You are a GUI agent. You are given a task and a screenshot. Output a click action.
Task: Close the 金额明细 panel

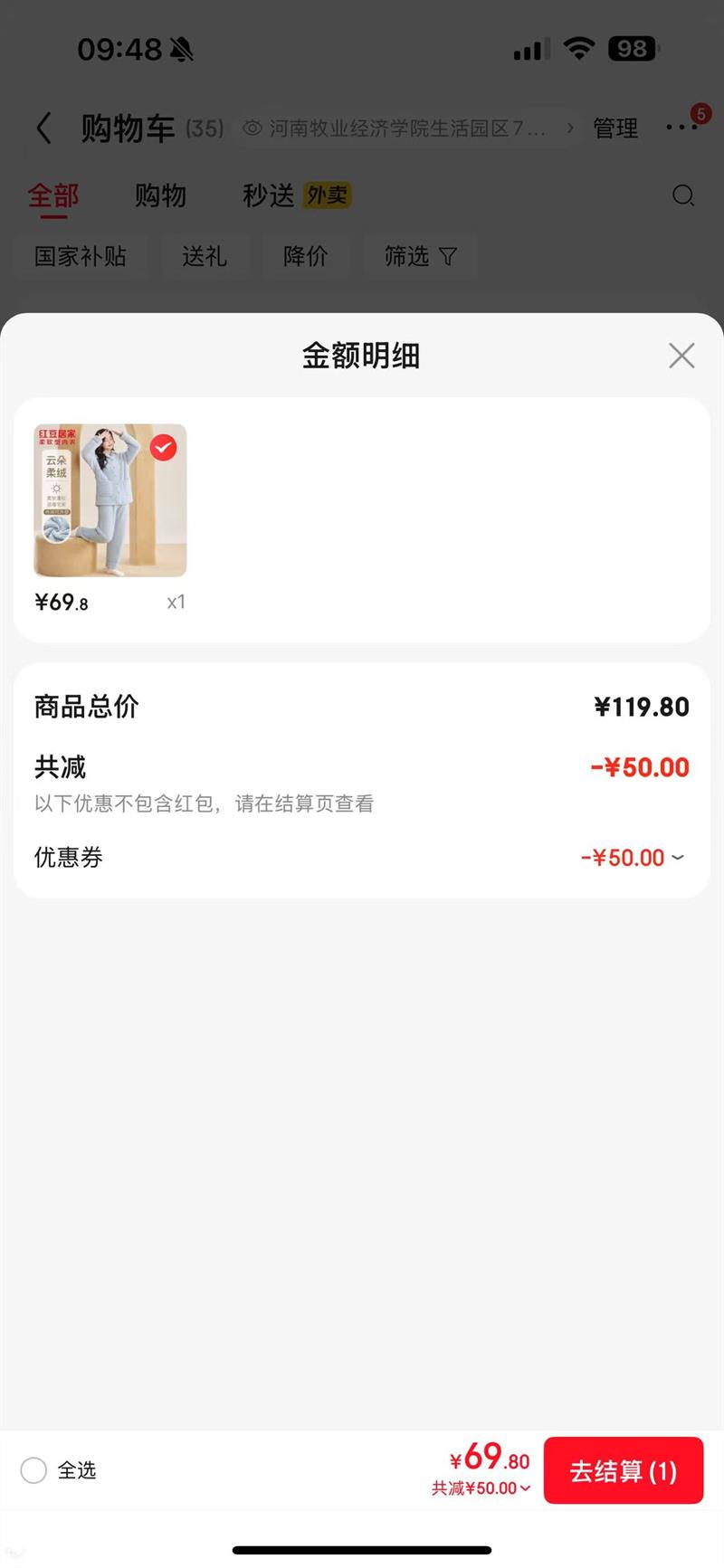tap(681, 356)
